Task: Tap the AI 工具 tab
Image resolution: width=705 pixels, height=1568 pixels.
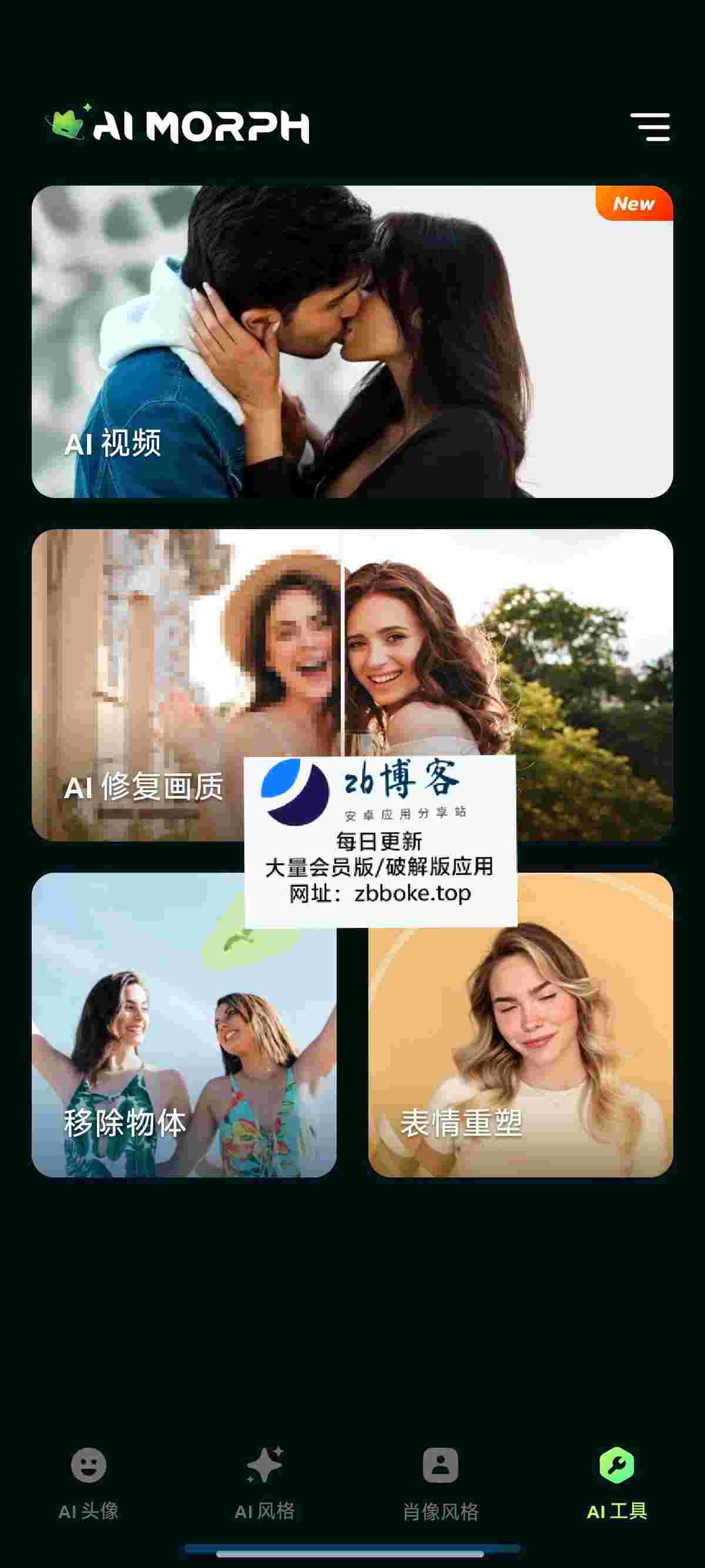Action: click(x=617, y=1484)
